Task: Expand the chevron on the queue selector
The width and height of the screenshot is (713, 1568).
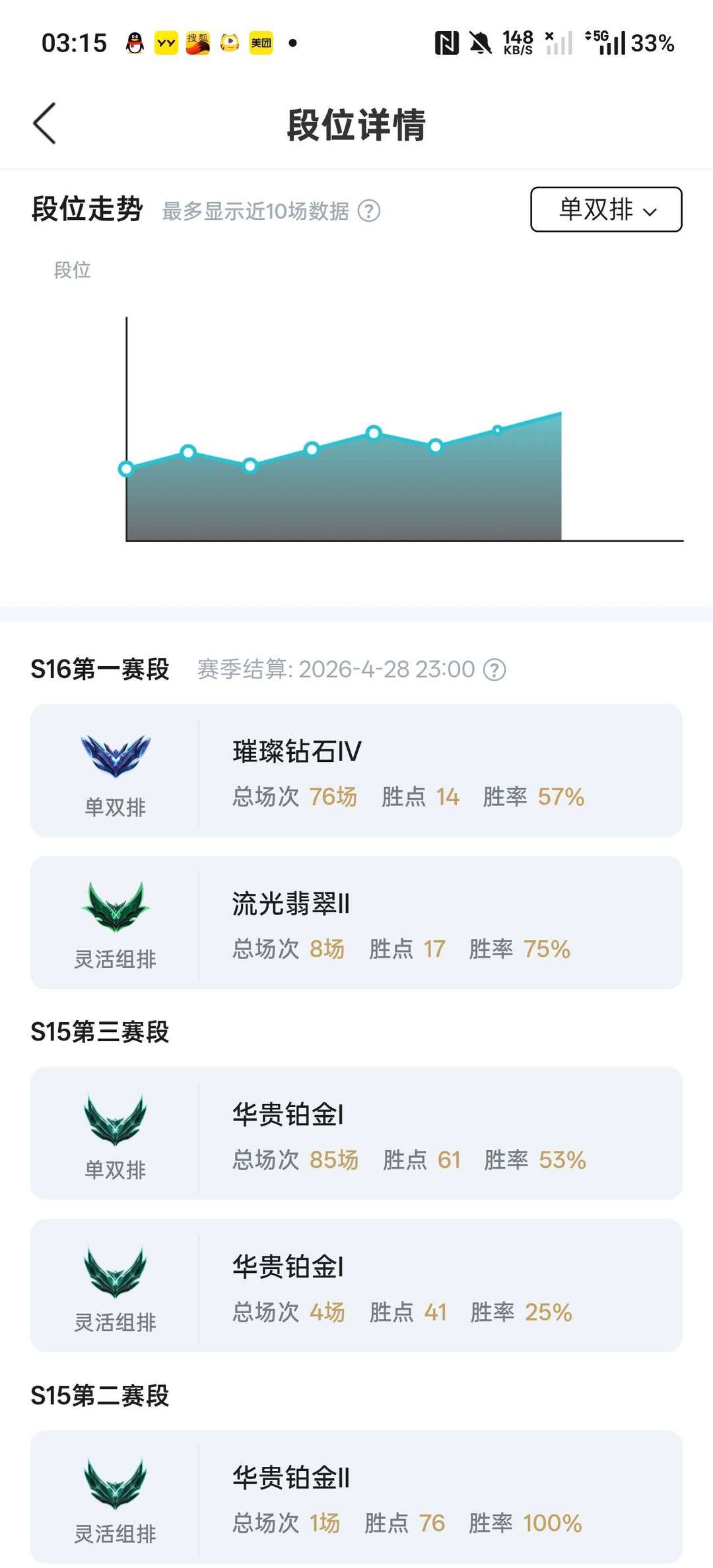Action: point(652,213)
